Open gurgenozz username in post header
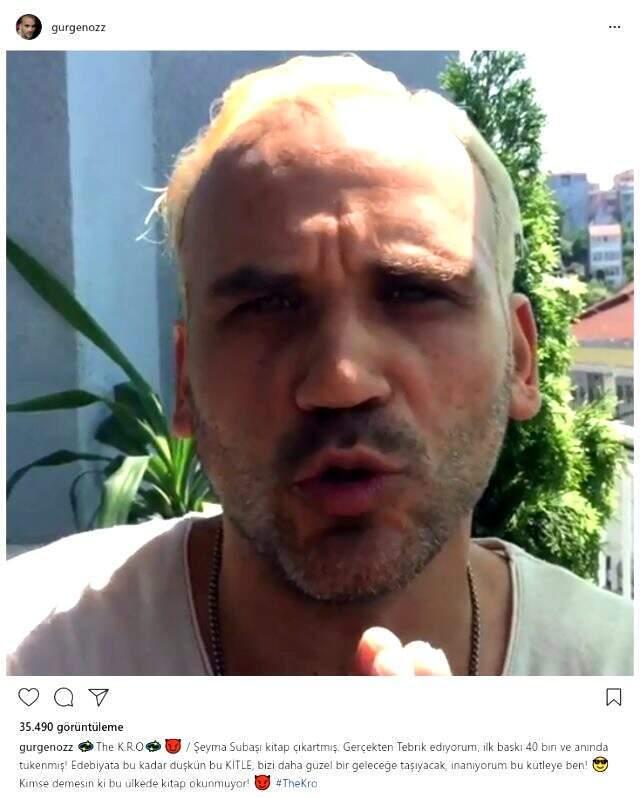Screen dimensions: 640x797 coord(79,27)
